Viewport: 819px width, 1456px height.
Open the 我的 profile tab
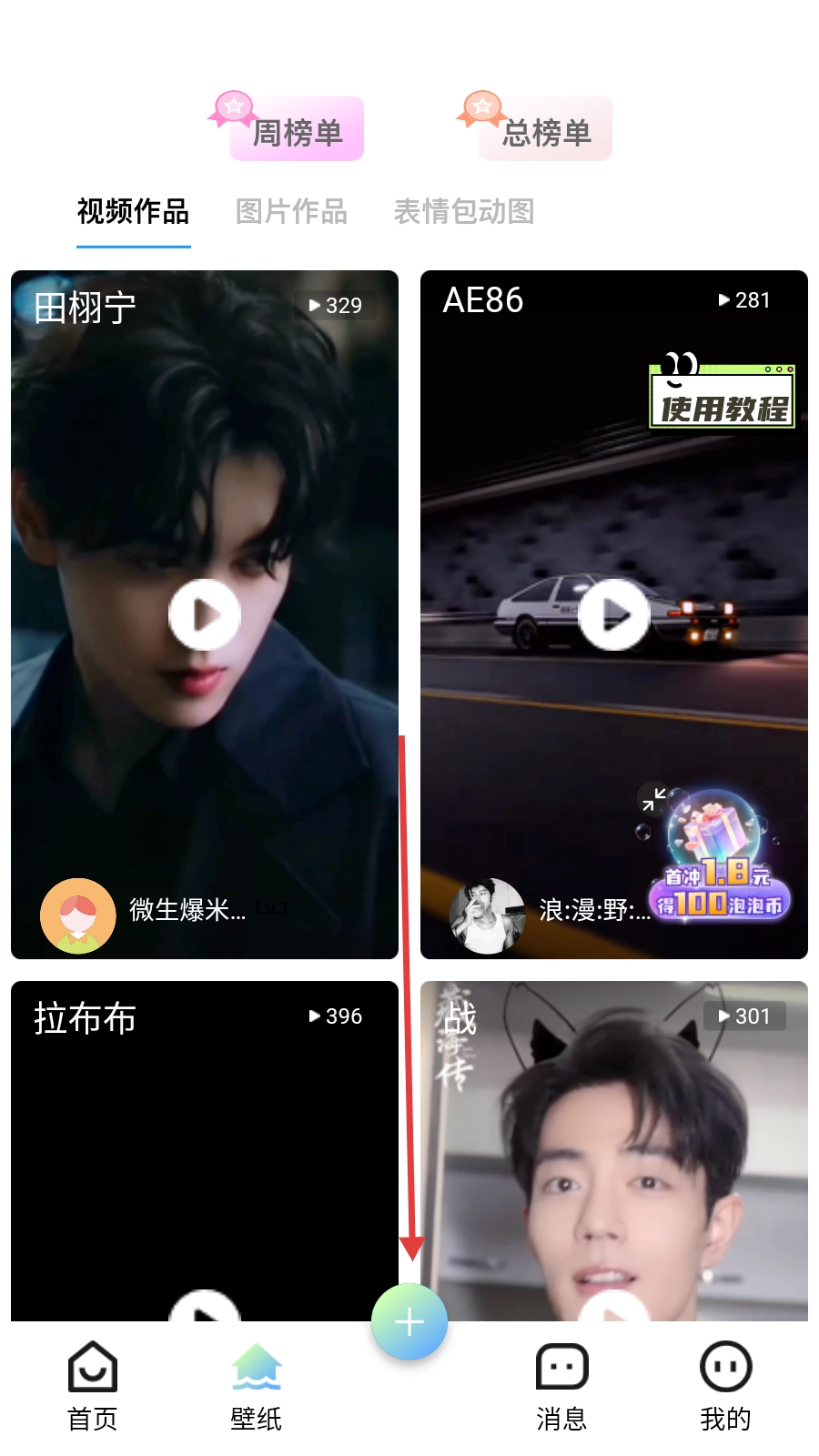[x=725, y=1385]
